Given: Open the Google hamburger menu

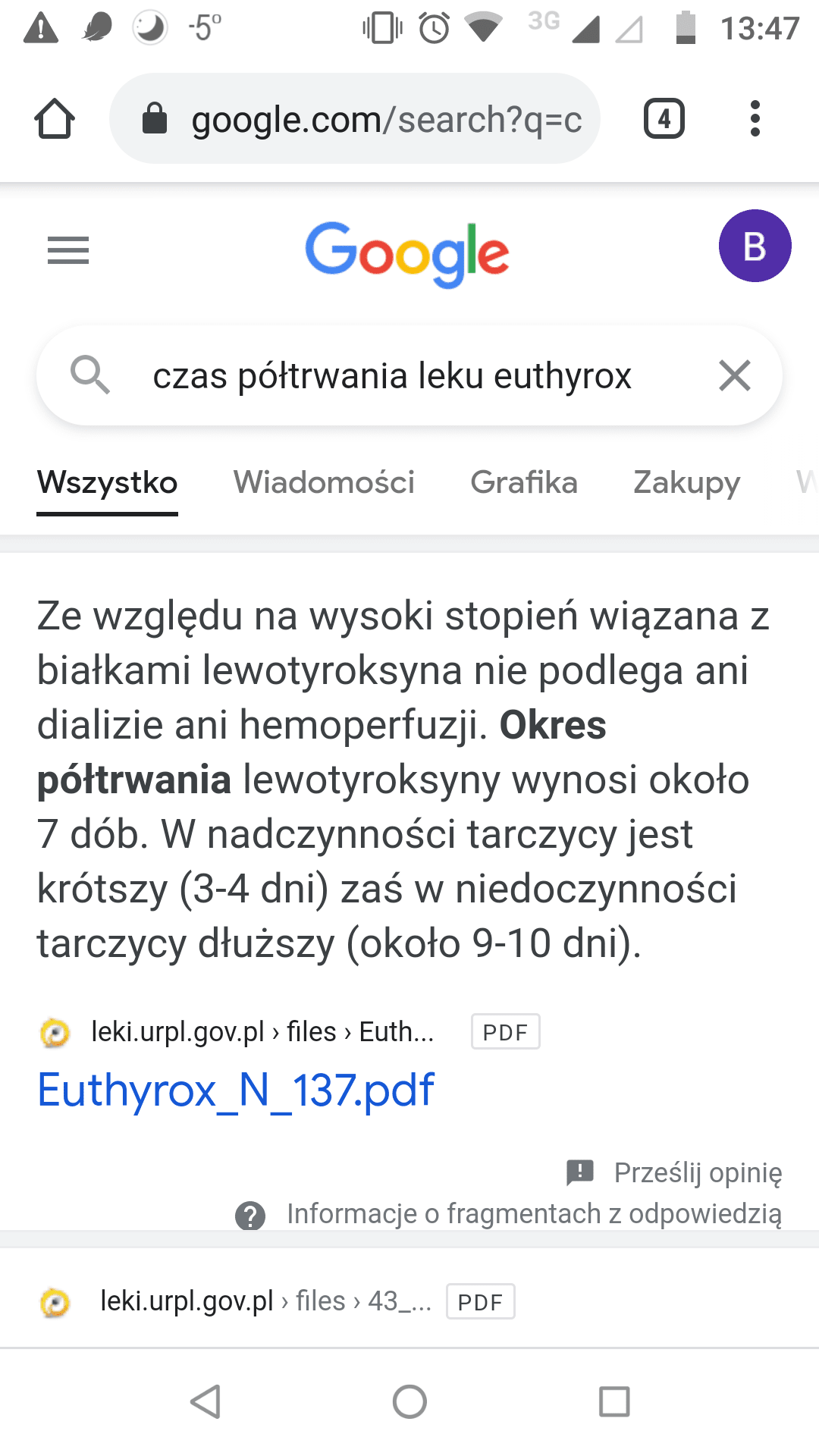Looking at the screenshot, I should click(x=68, y=250).
